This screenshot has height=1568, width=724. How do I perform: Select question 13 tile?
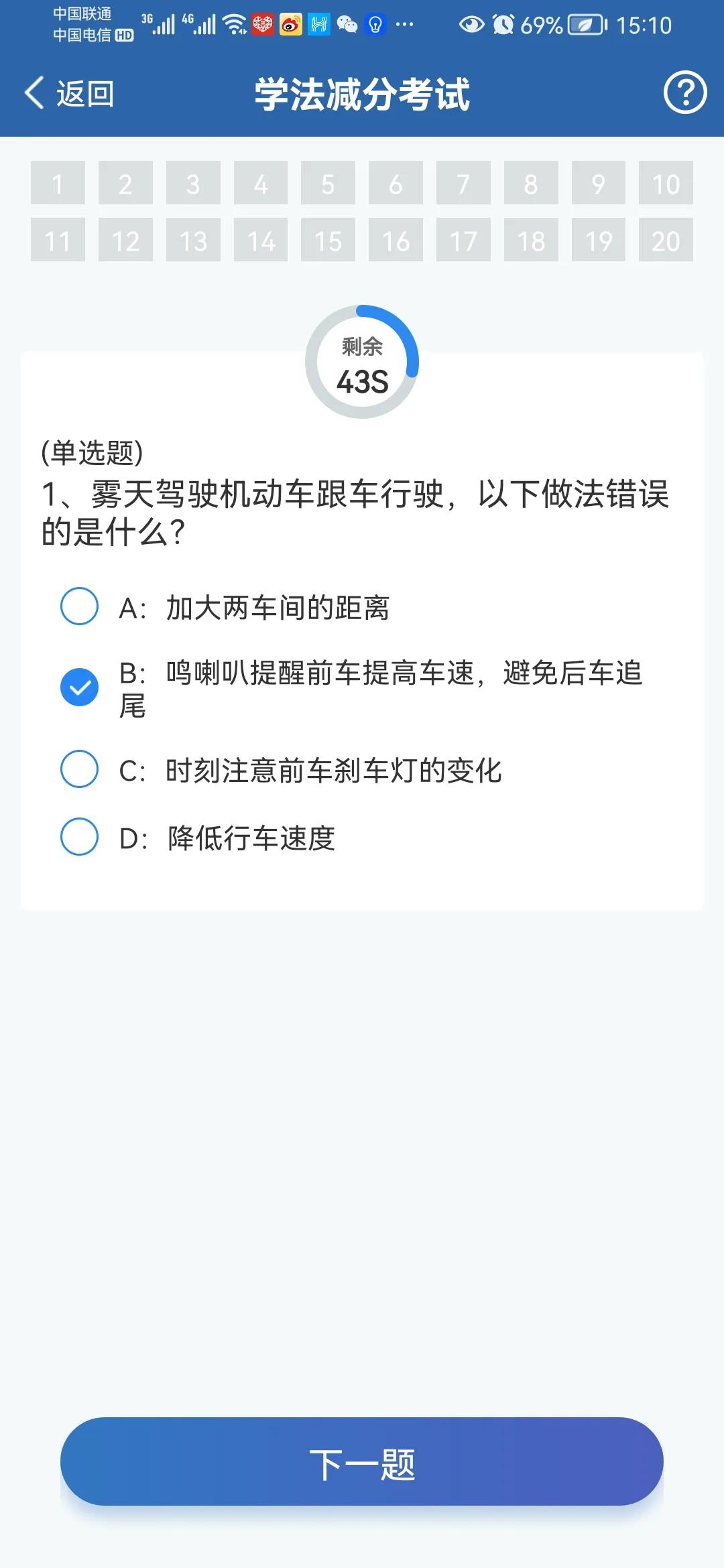point(193,239)
